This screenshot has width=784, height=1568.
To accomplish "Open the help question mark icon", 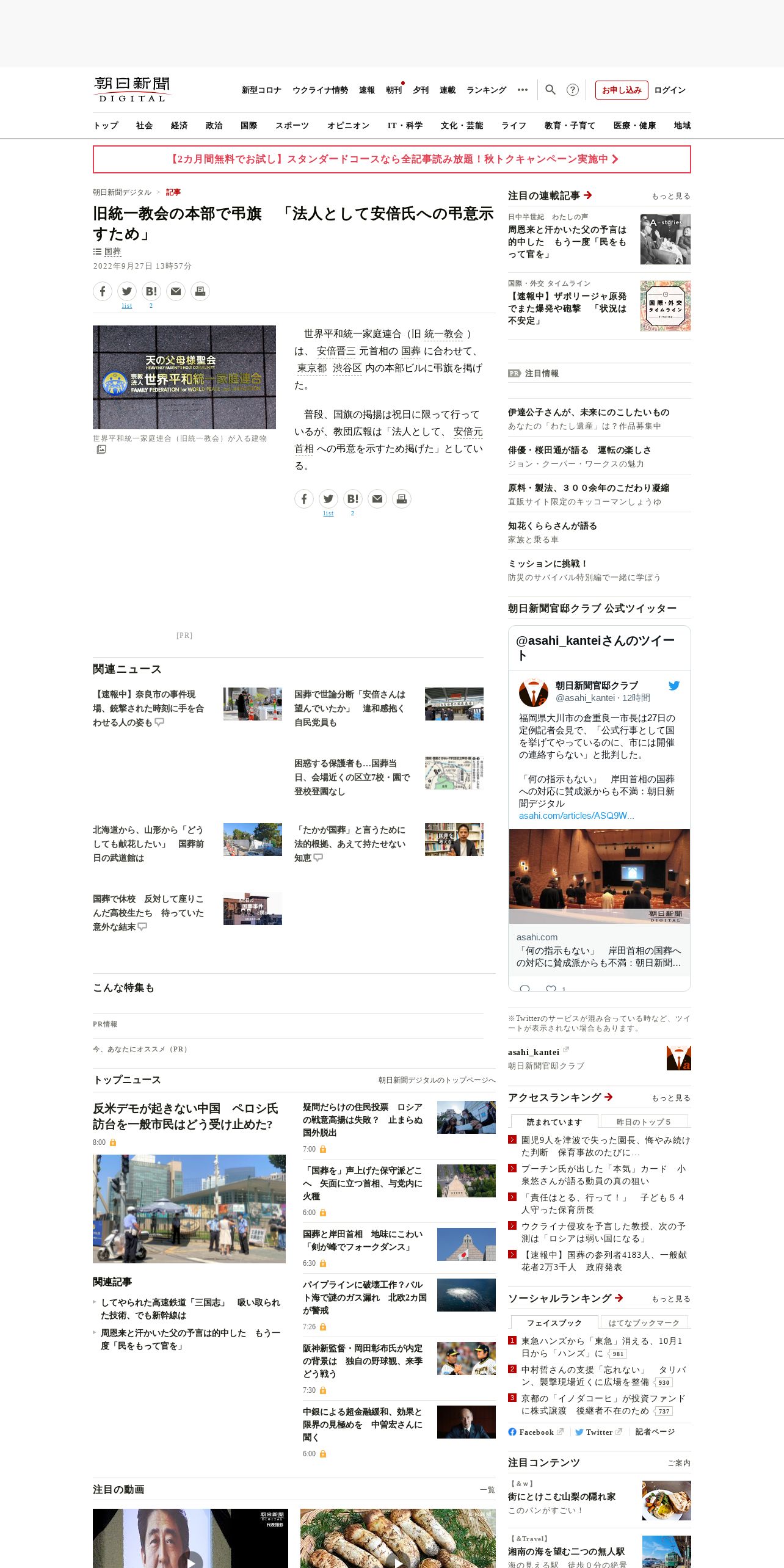I will tap(573, 90).
